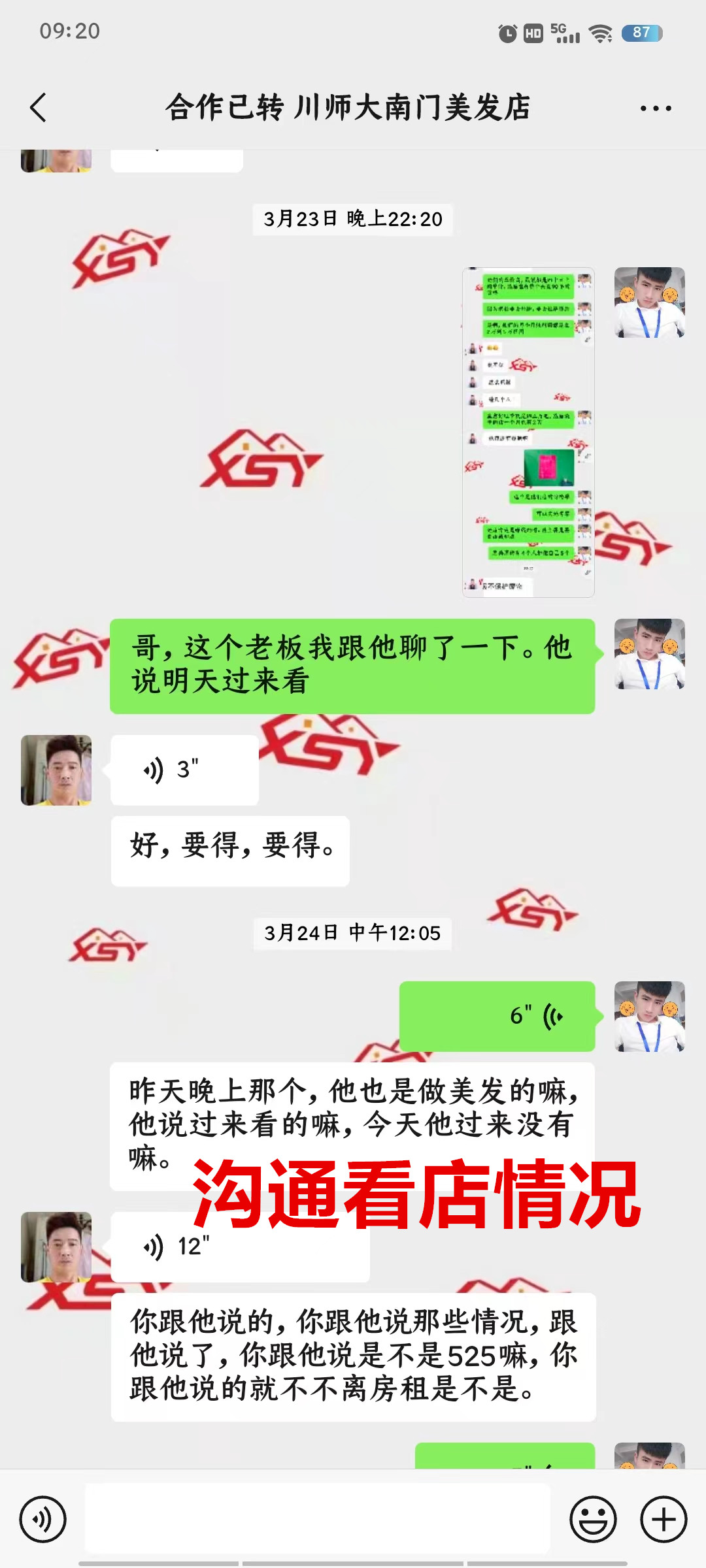Play the 12-second voice message
The image size is (706, 1568).
(x=239, y=1247)
